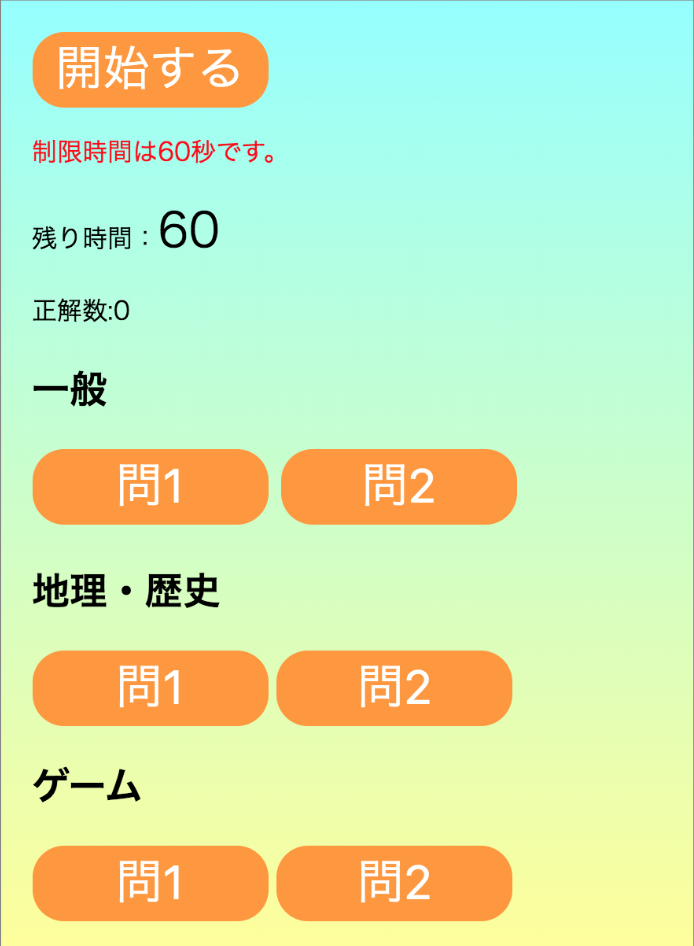This screenshot has height=946, width=694.
Task: Select 問2 under ゲーム
Action: (394, 883)
